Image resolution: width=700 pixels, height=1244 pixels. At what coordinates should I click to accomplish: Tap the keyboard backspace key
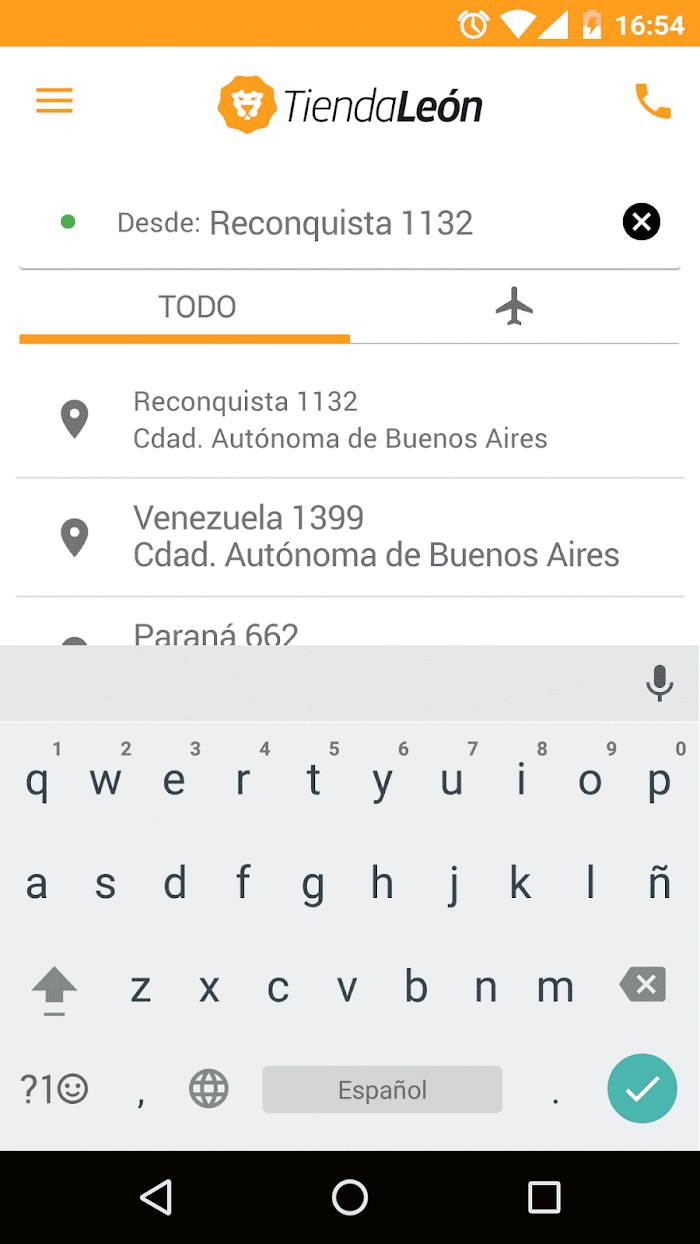click(x=643, y=985)
